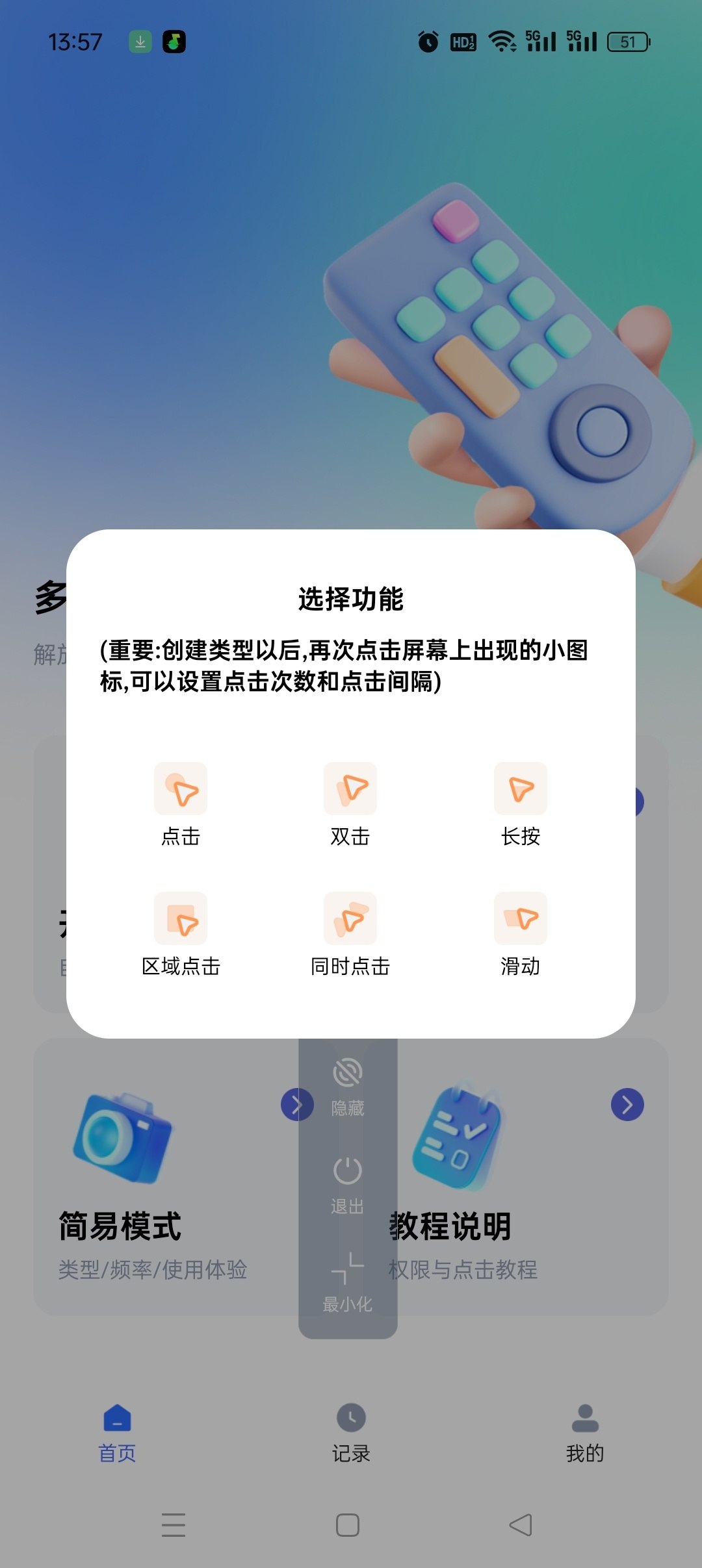Tap the system back button

coord(521,1524)
